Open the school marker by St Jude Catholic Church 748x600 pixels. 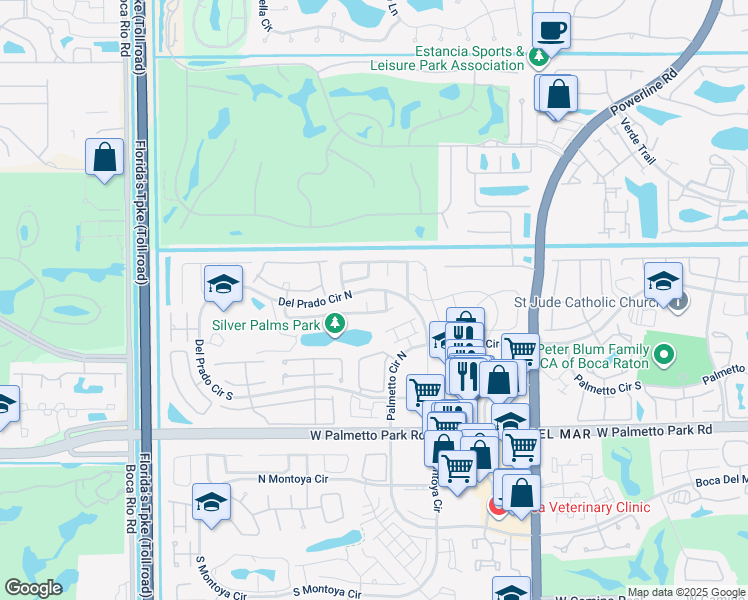(663, 283)
